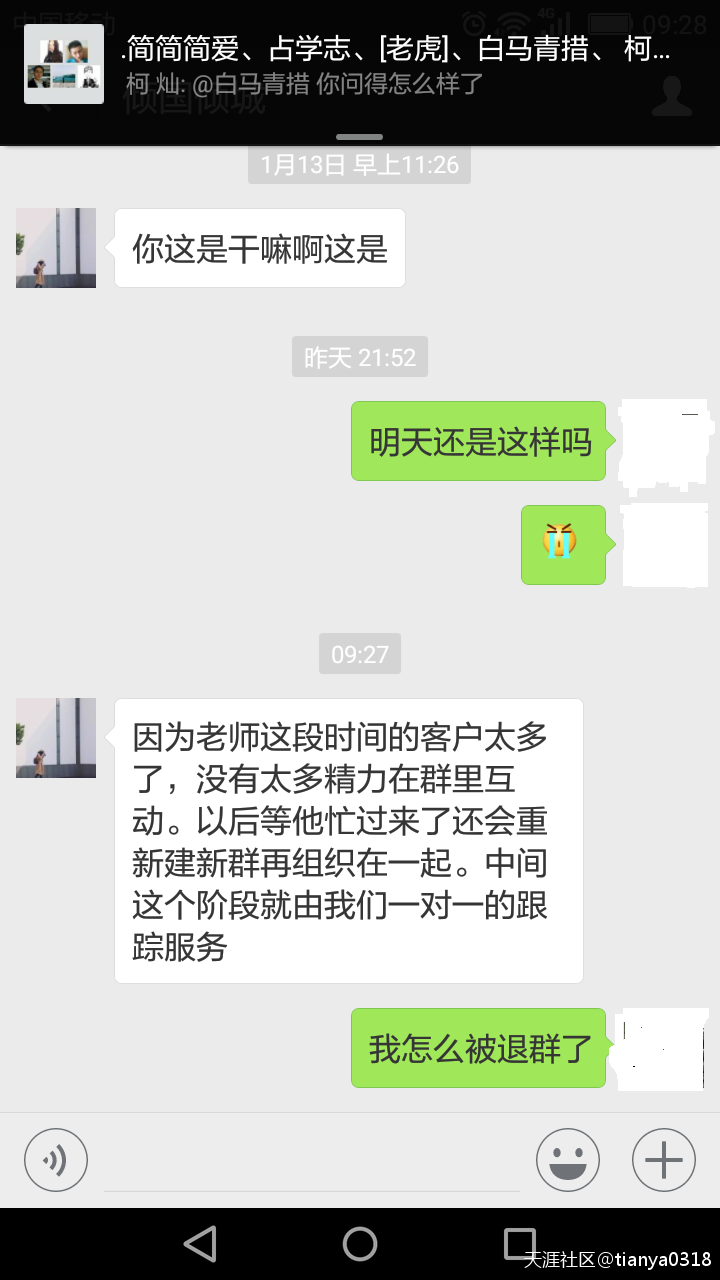Tap the "09:27" timestamp label
720x1280 pixels.
360,654
